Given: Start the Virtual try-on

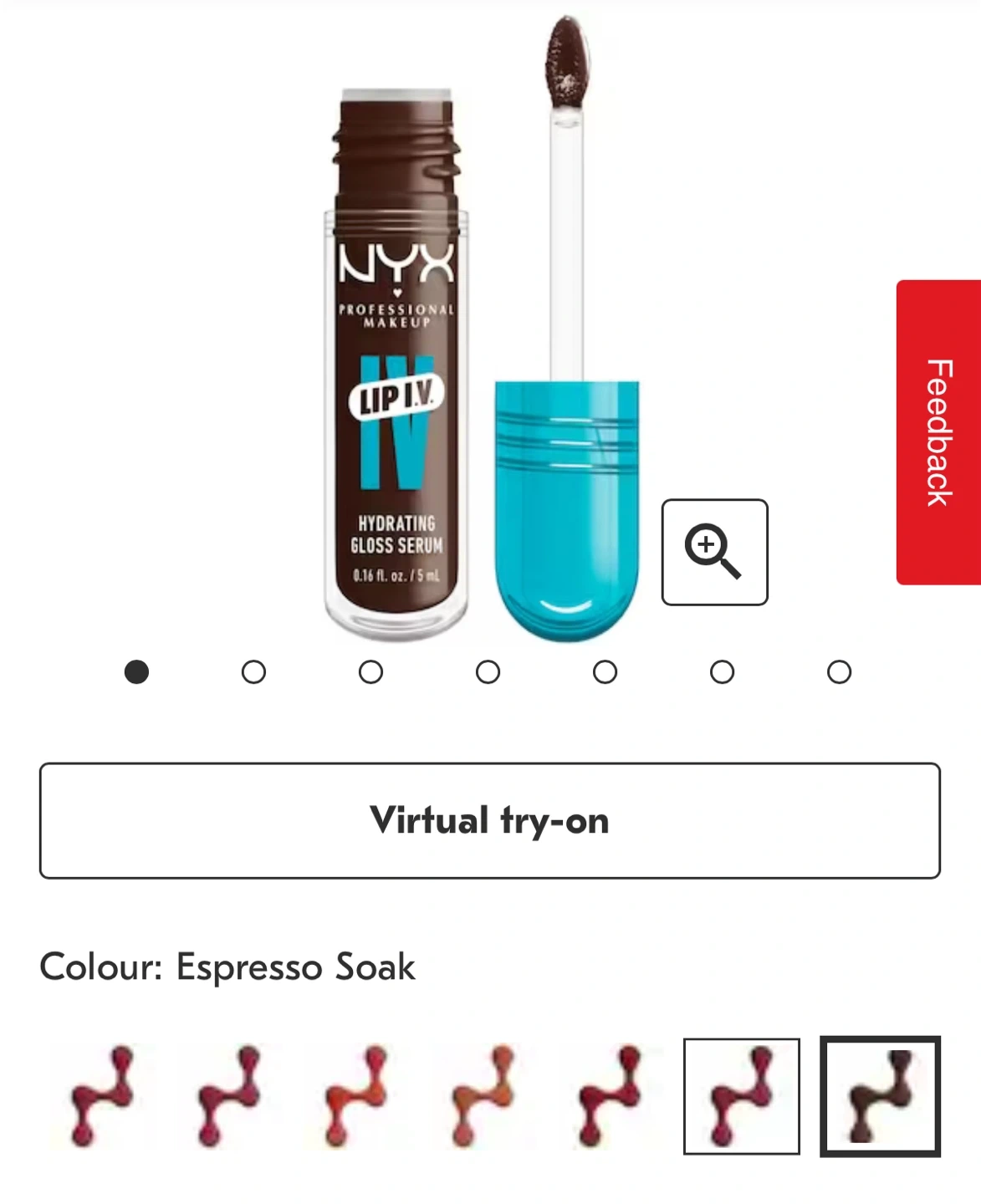Looking at the screenshot, I should click(490, 820).
